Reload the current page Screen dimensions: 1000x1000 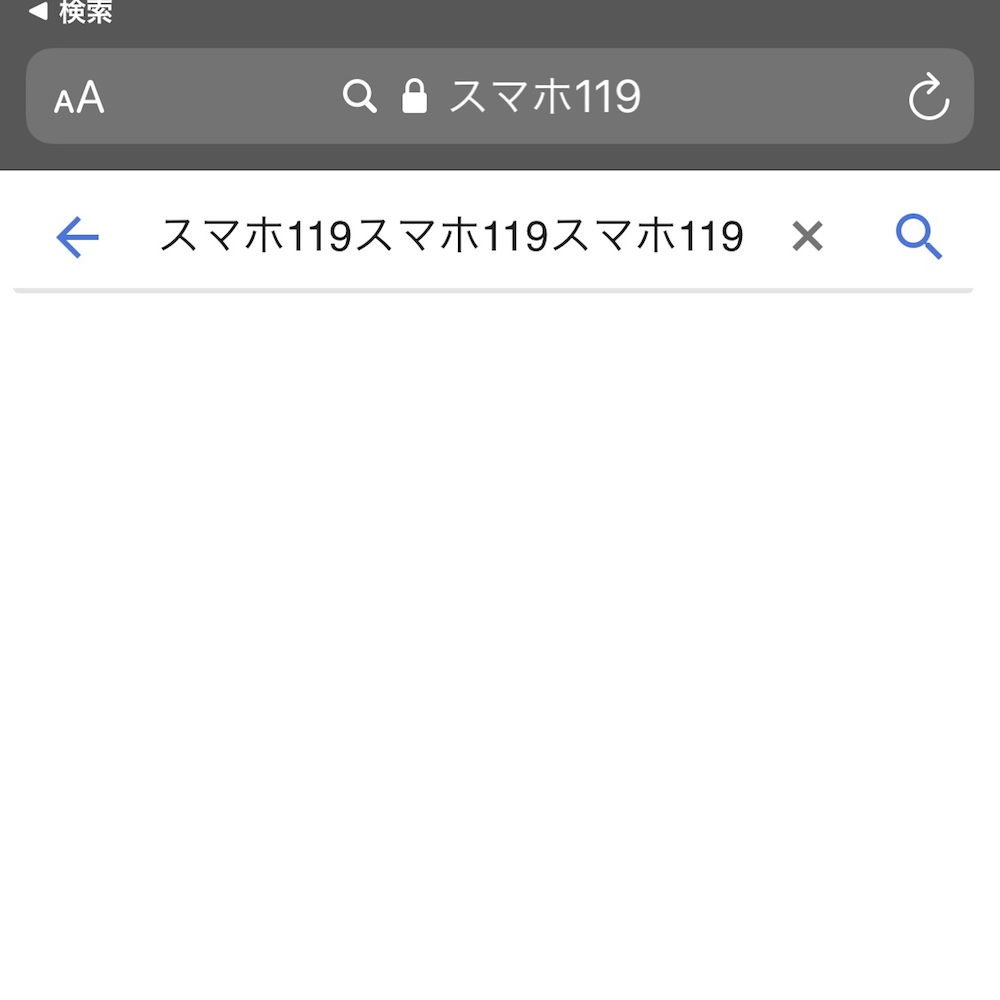(x=928, y=98)
